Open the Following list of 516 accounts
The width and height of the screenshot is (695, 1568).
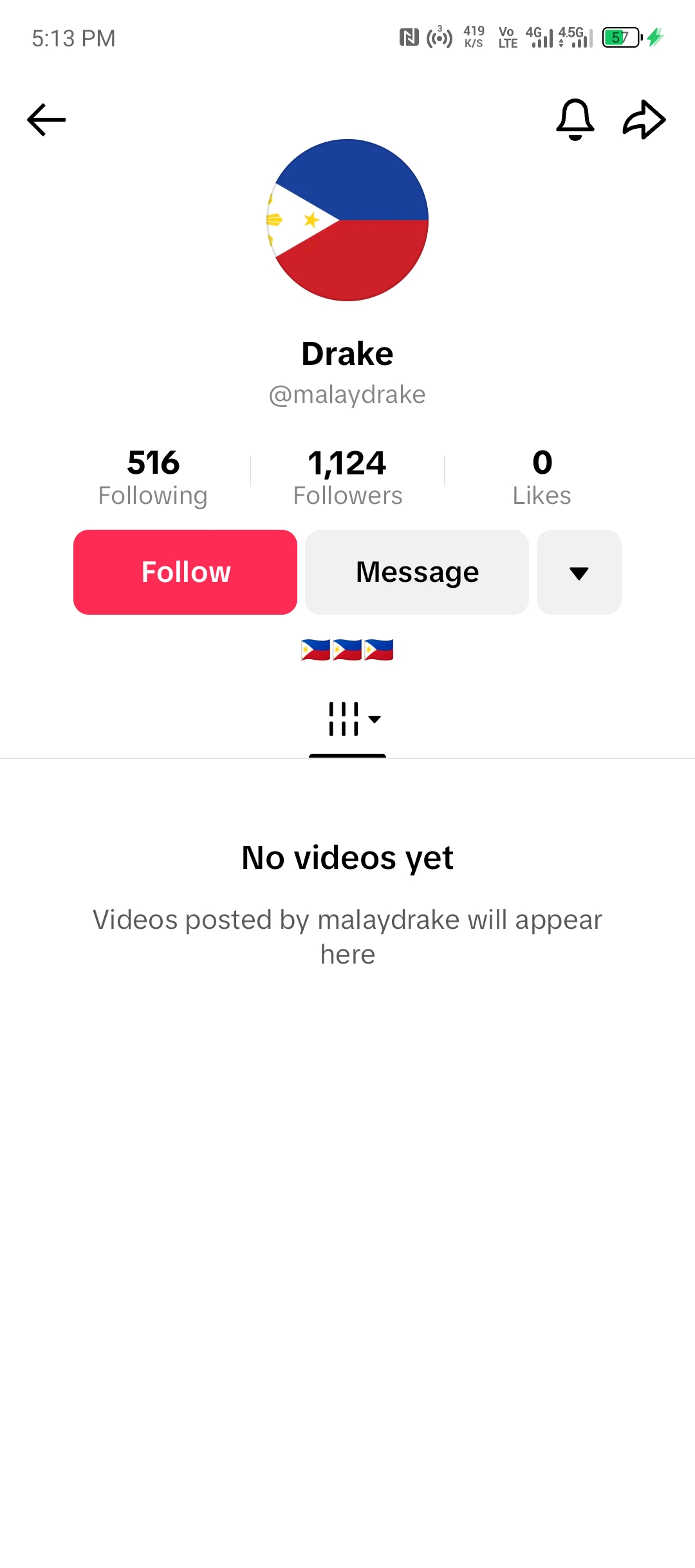pos(154,475)
